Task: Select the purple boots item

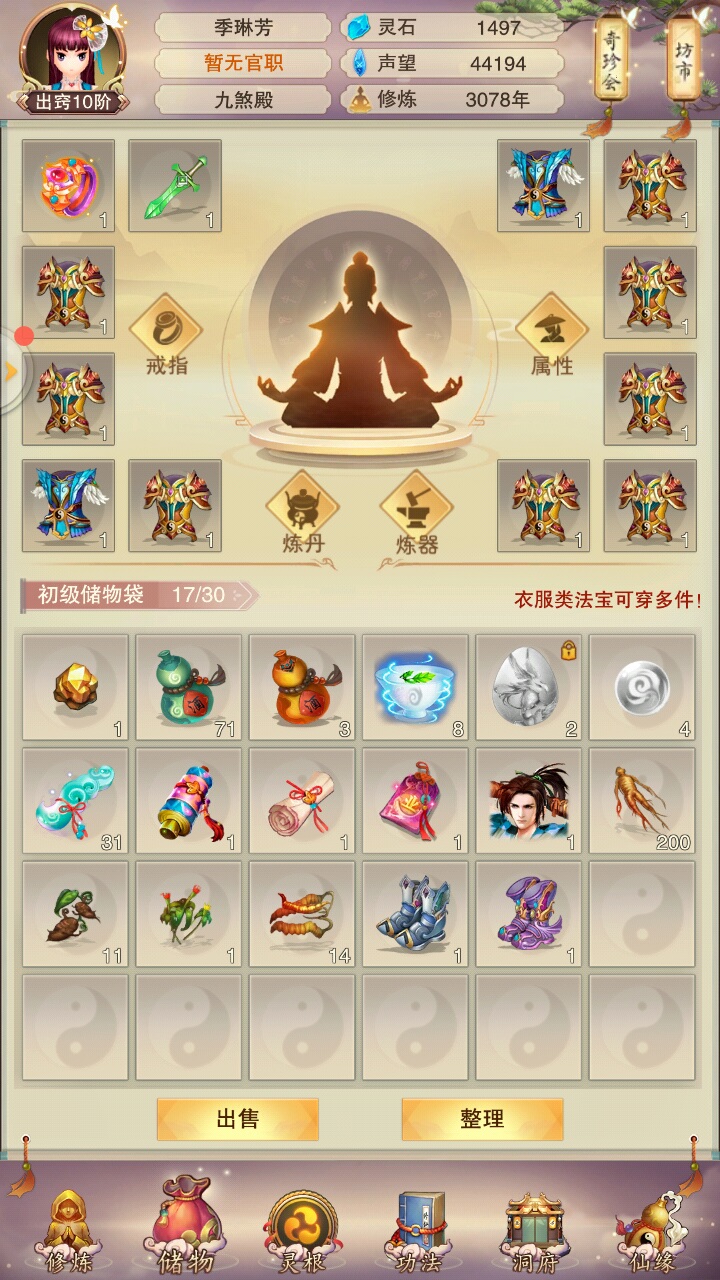Action: tap(528, 914)
